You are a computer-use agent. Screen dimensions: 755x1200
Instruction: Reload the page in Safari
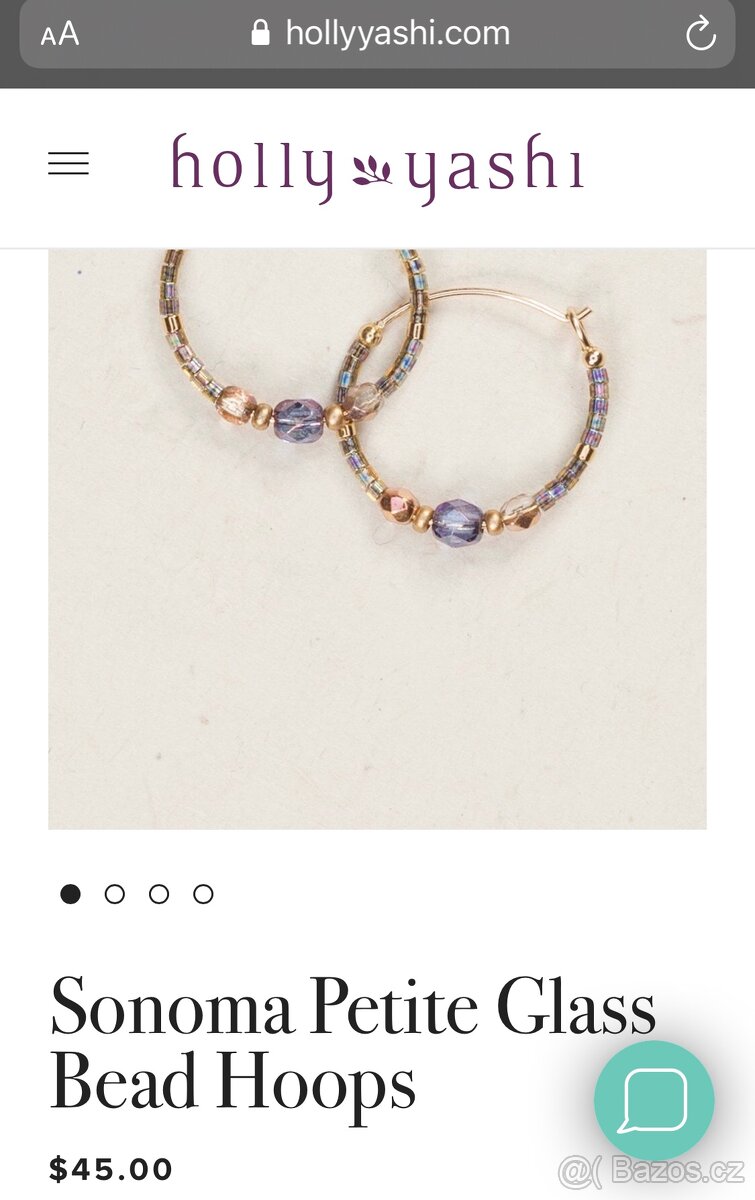(700, 34)
